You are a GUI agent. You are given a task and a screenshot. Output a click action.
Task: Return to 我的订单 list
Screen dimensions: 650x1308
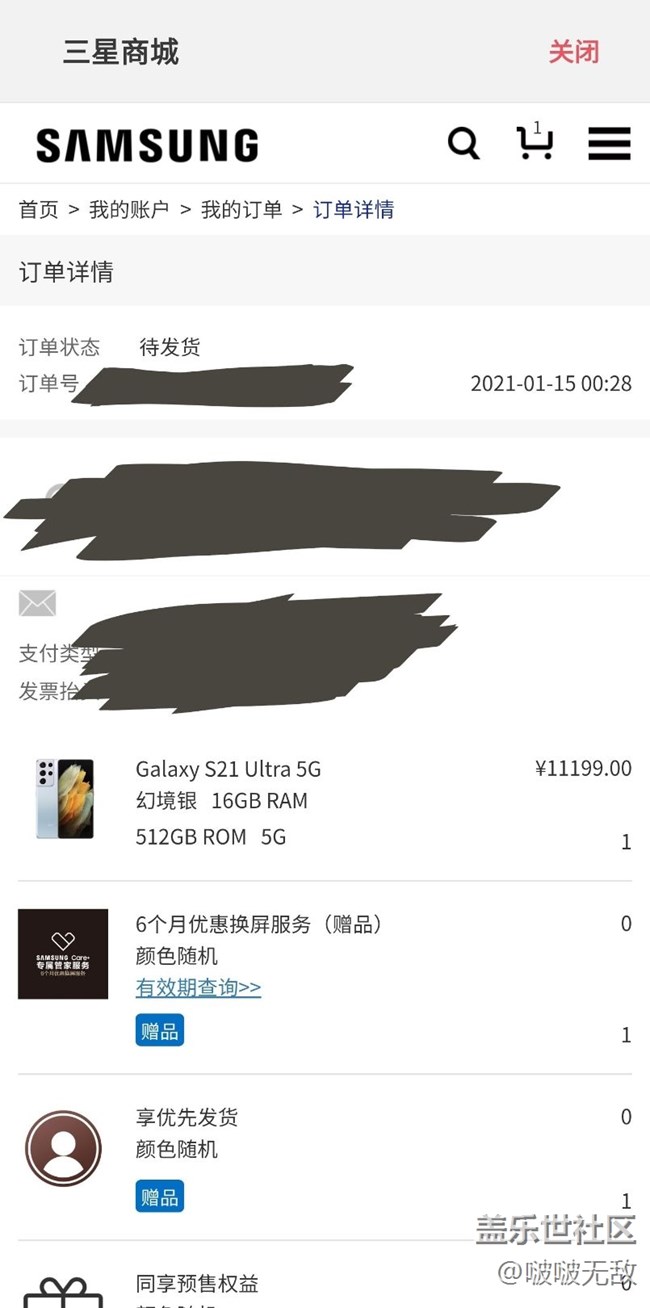241,210
